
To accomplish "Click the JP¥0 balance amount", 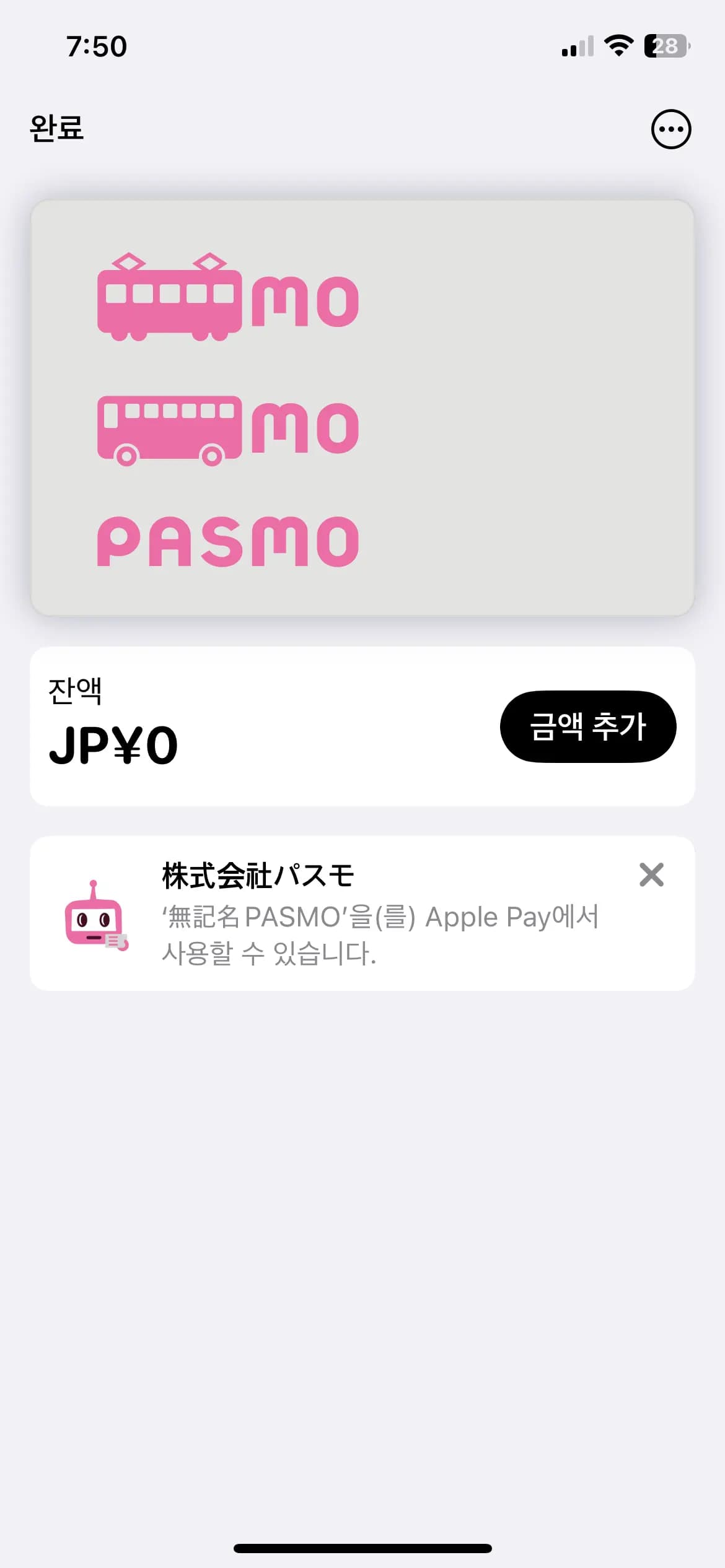I will click(x=114, y=748).
